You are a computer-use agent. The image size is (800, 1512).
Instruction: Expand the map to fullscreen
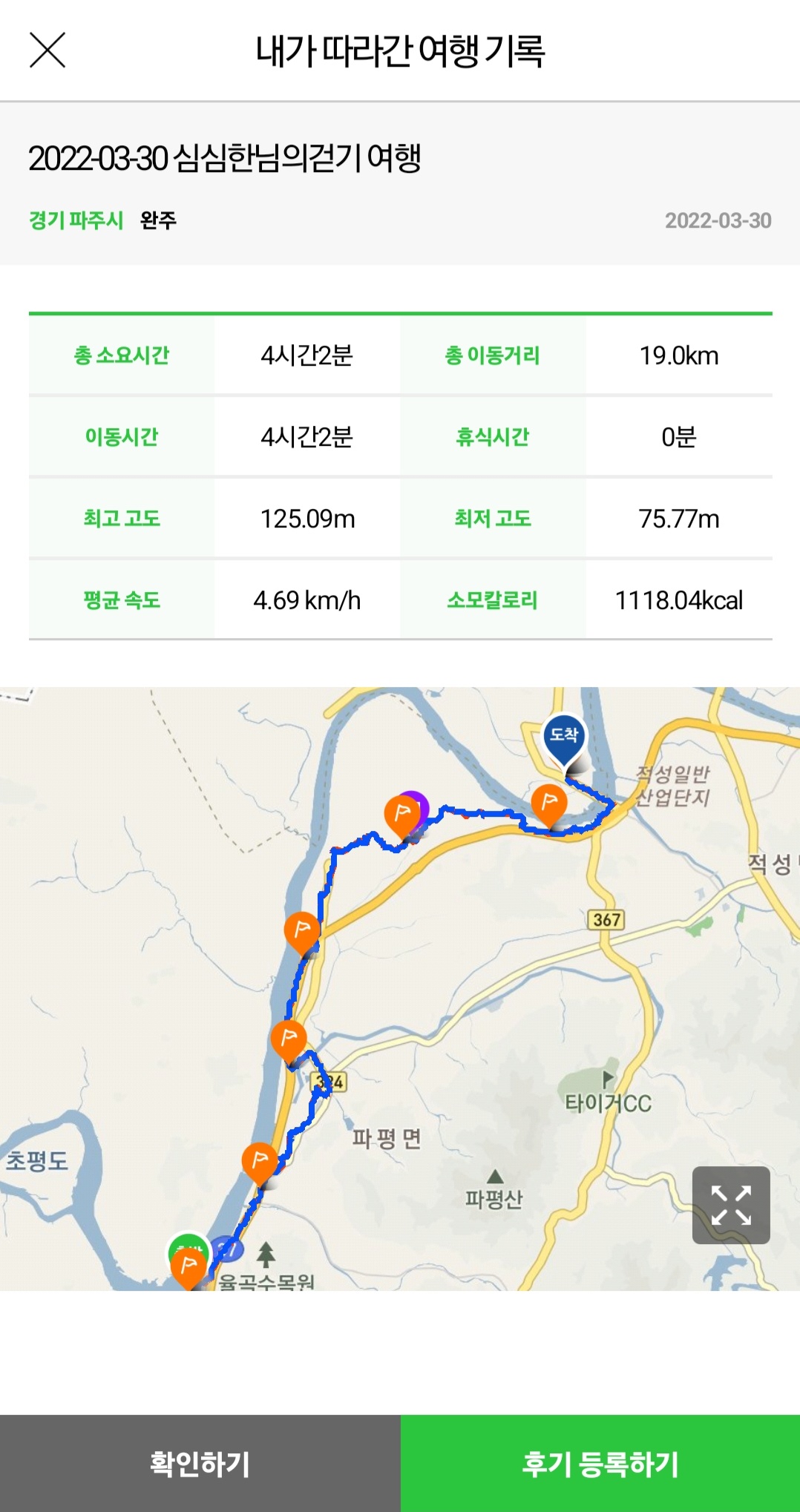coord(731,1205)
